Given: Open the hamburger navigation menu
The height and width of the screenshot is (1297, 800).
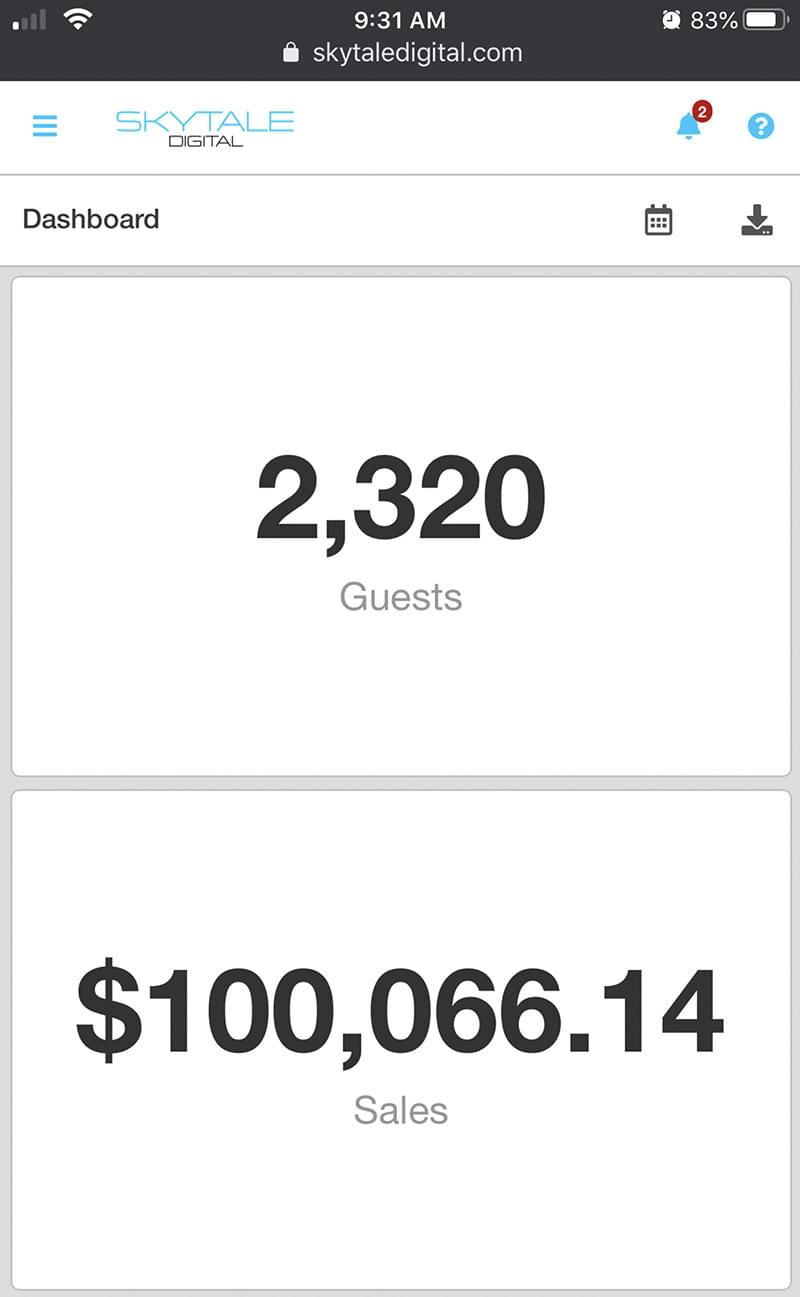Looking at the screenshot, I should click(x=45, y=126).
